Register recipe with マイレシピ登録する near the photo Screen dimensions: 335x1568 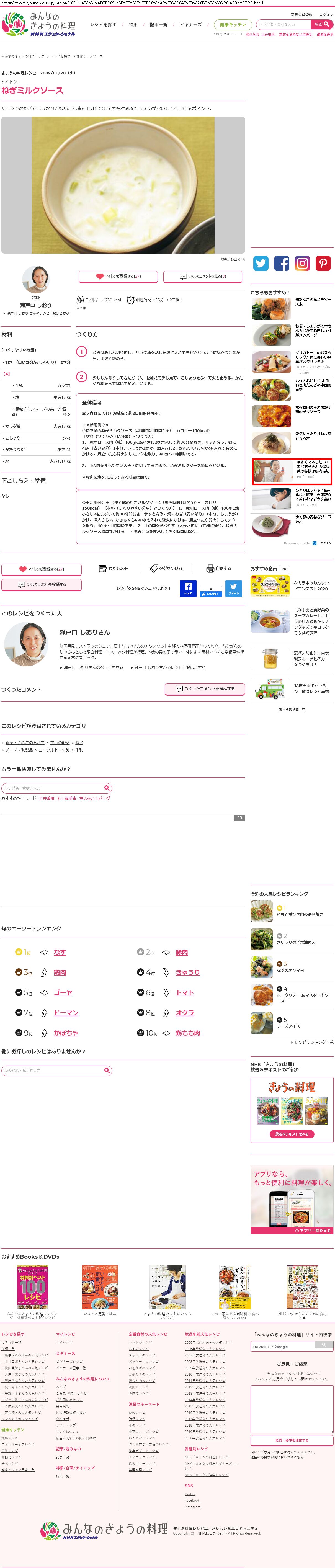coord(118,276)
